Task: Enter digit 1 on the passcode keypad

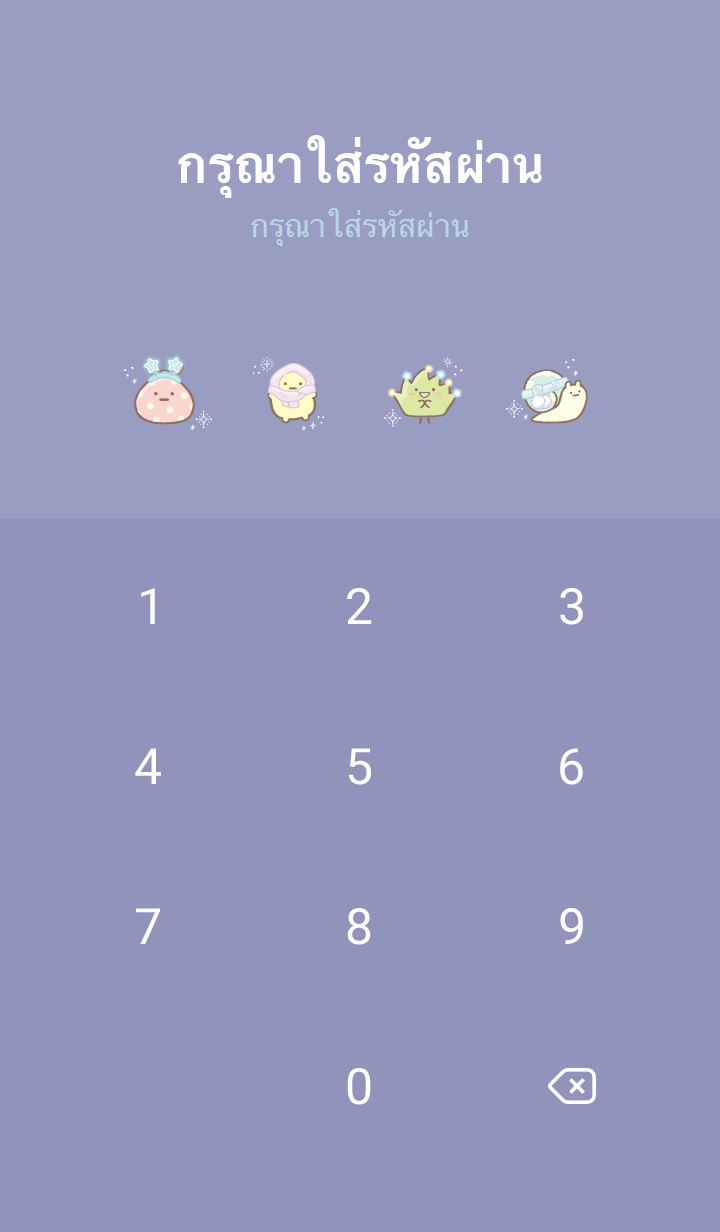Action: coord(149,607)
